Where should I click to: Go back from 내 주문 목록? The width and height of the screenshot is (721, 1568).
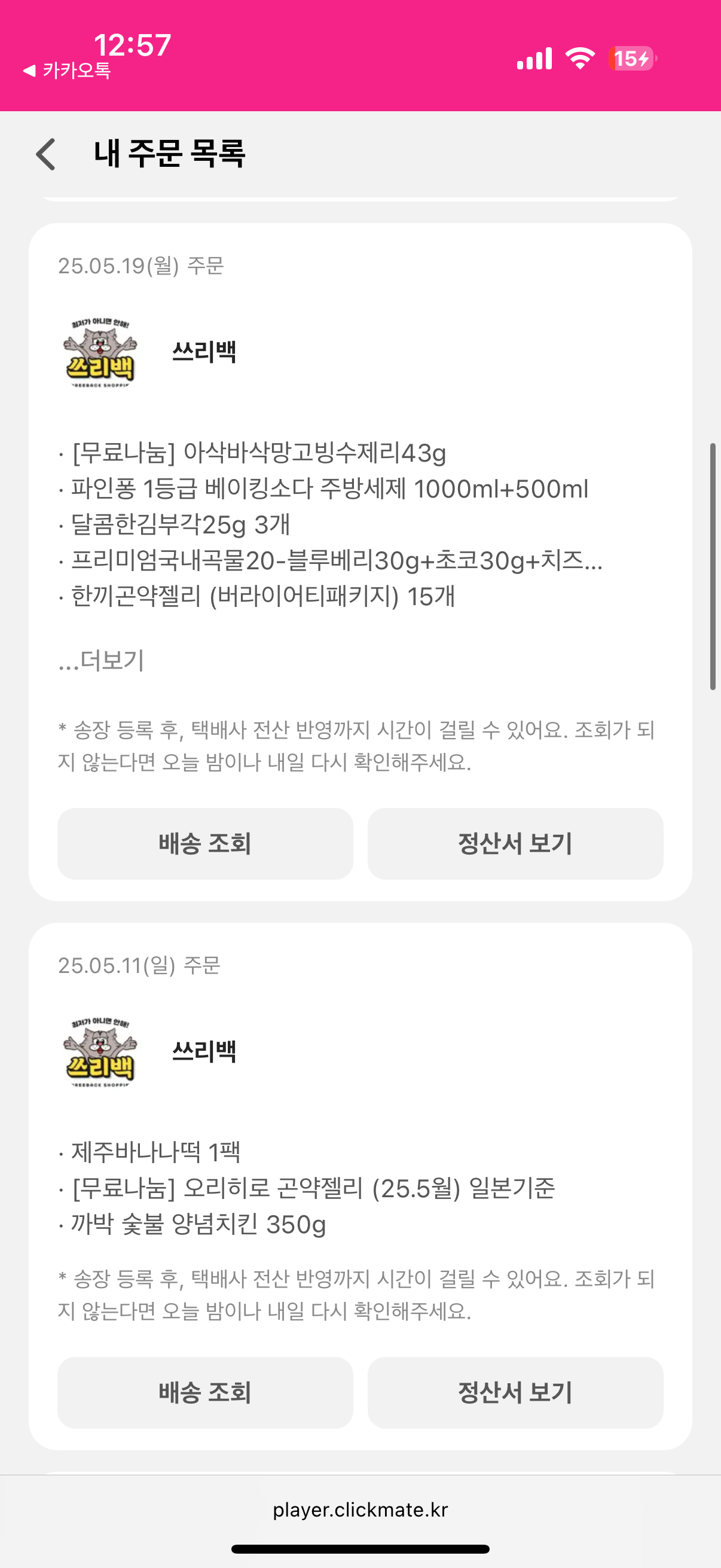pos(46,154)
